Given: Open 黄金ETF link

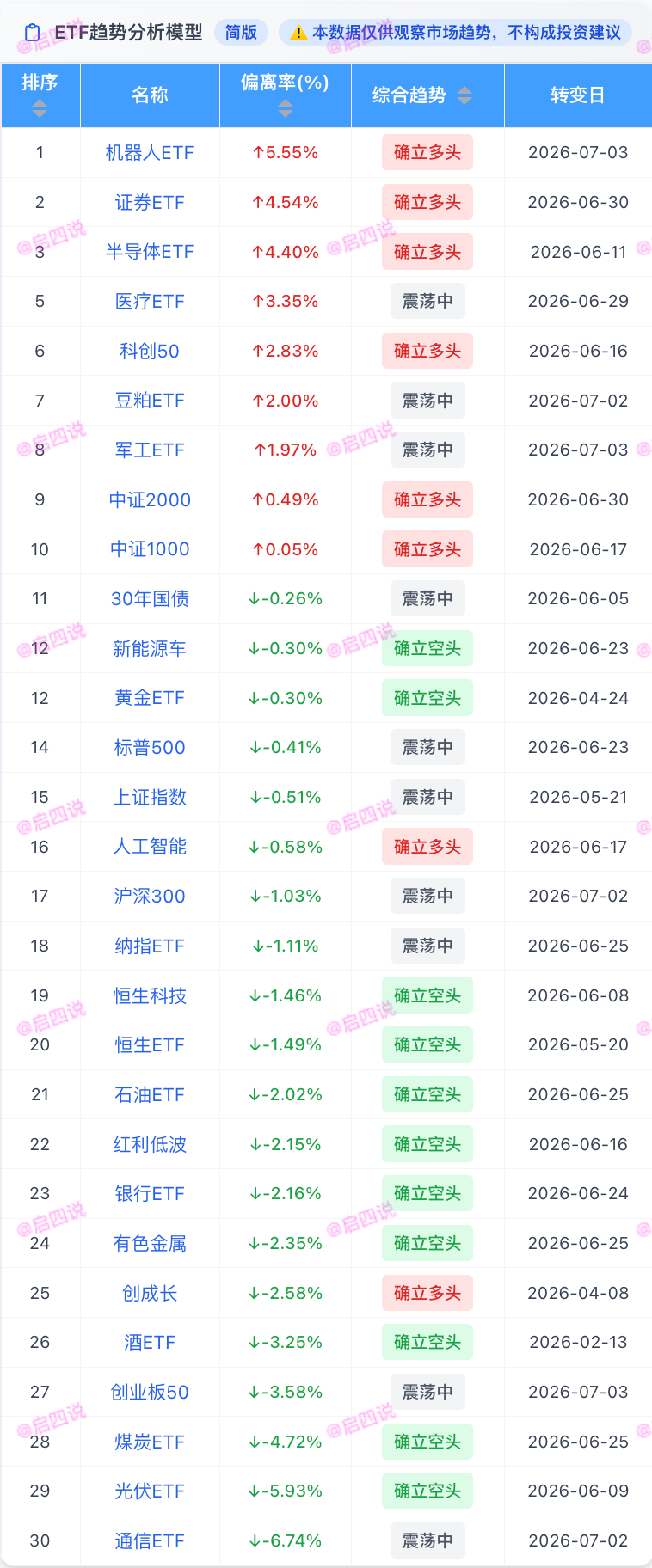Looking at the screenshot, I should point(150,698).
